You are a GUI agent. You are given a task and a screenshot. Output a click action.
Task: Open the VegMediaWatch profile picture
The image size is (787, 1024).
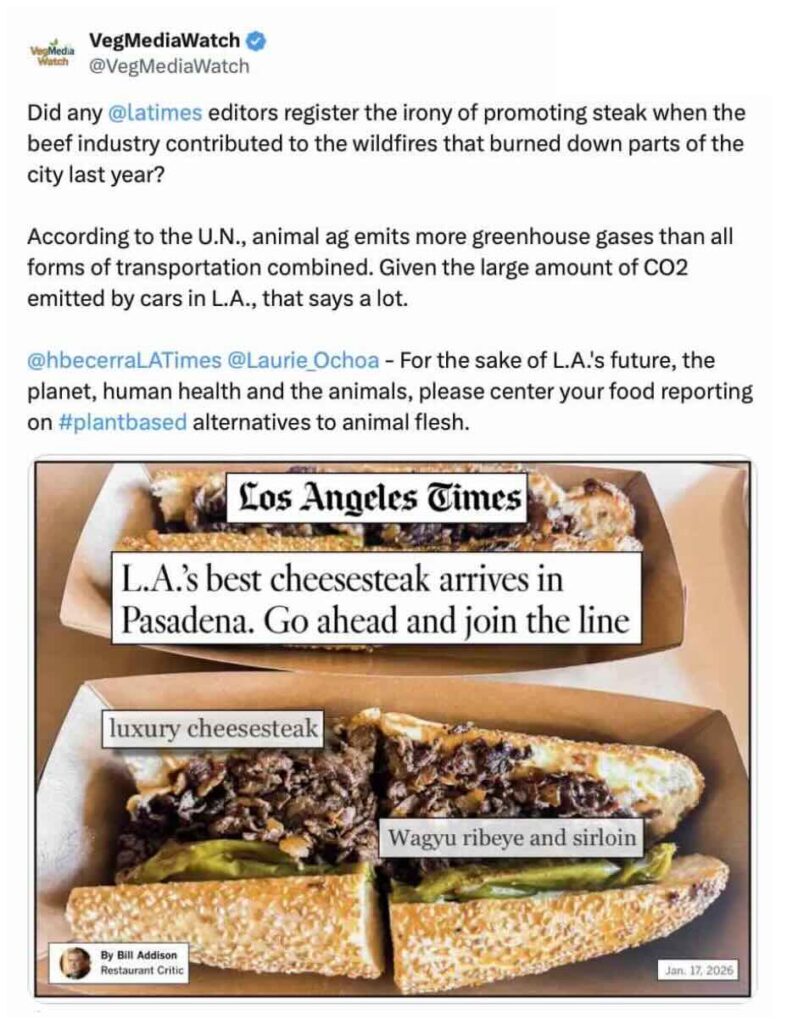coord(52,53)
